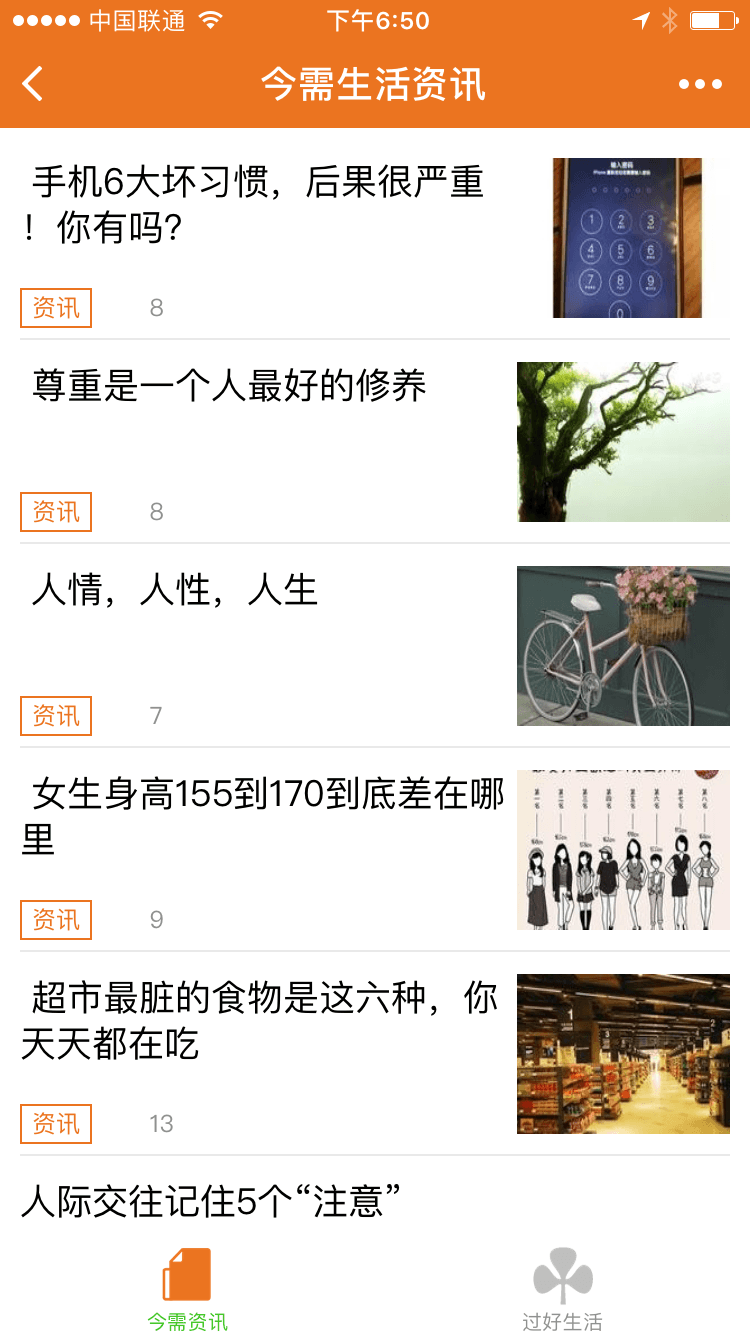Image resolution: width=750 pixels, height=1334 pixels.
Task: Open the 人情，人性，人生 article
Action: pyautogui.click(x=175, y=590)
